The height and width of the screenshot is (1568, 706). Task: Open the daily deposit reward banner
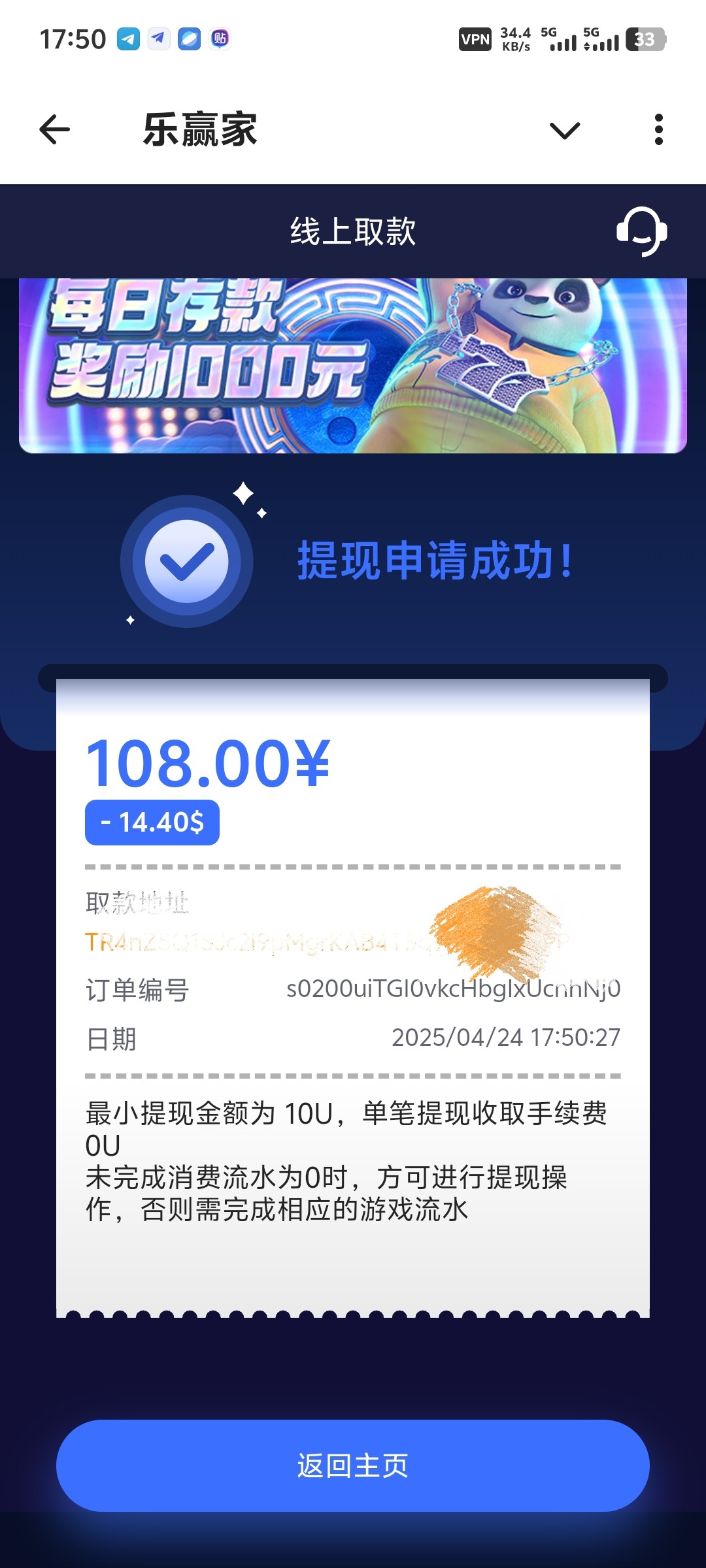353,366
